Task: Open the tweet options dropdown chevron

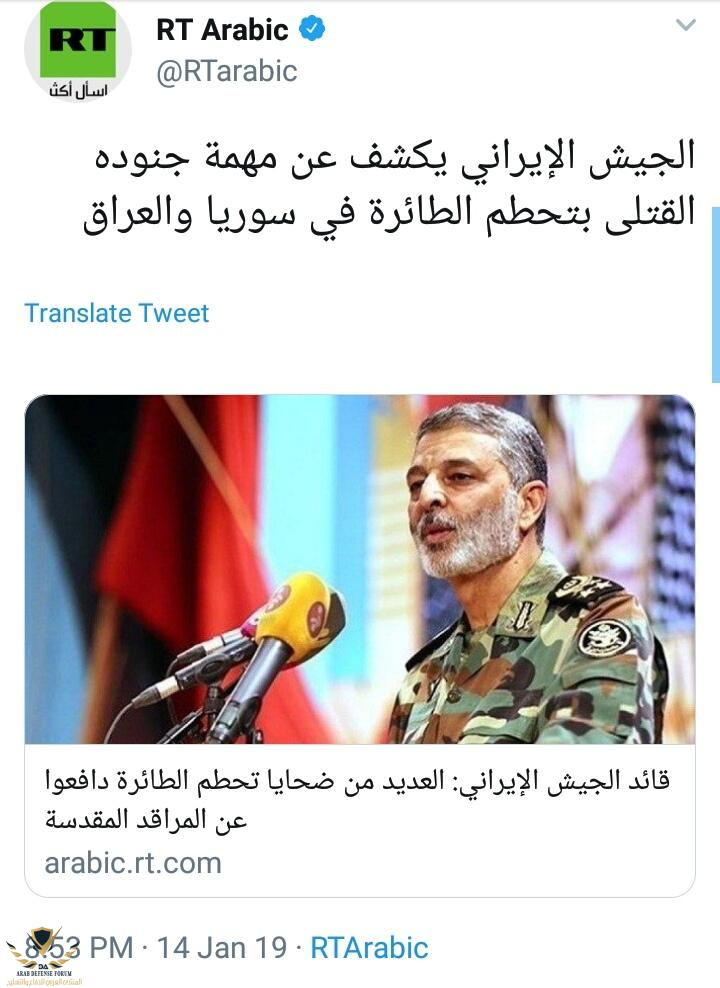Action: point(686,26)
